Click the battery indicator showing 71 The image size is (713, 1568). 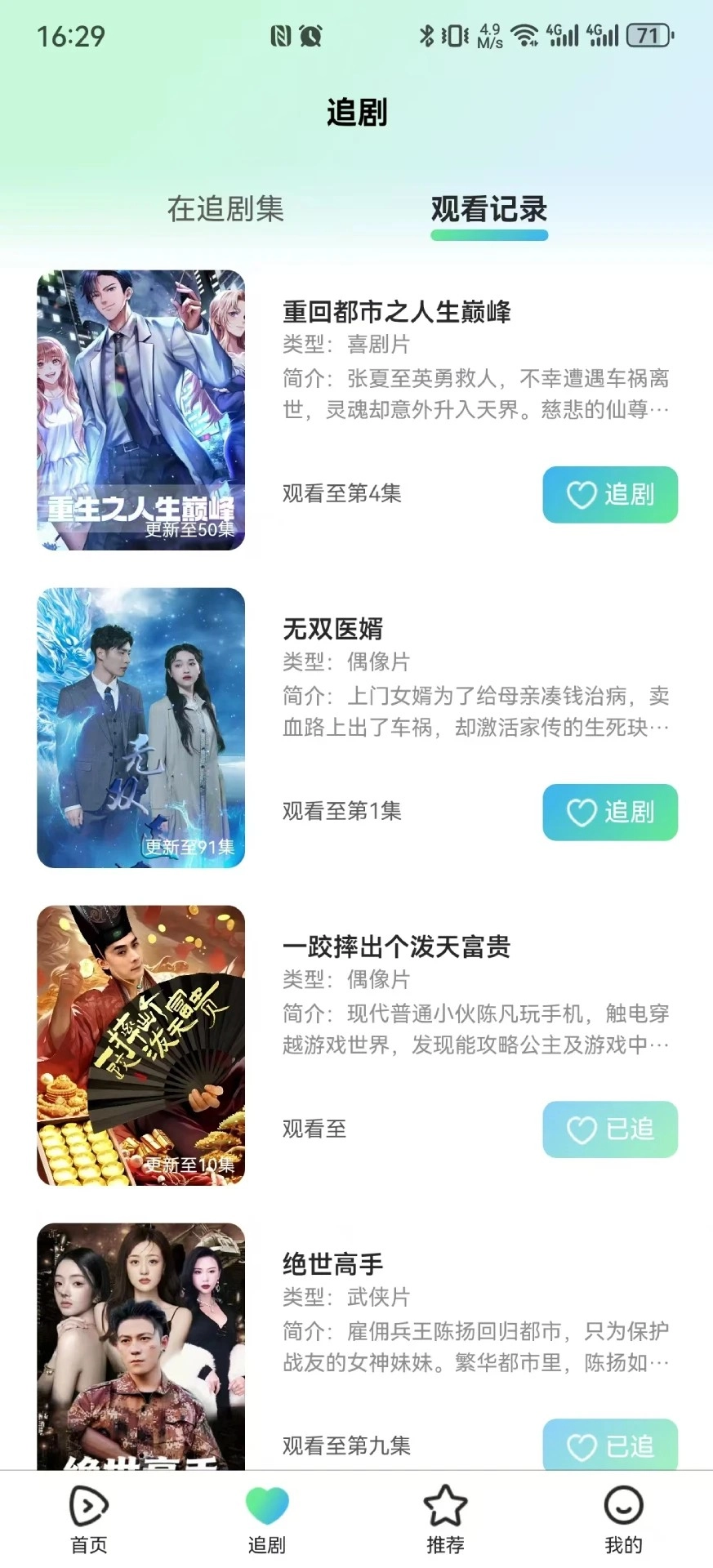point(648,36)
